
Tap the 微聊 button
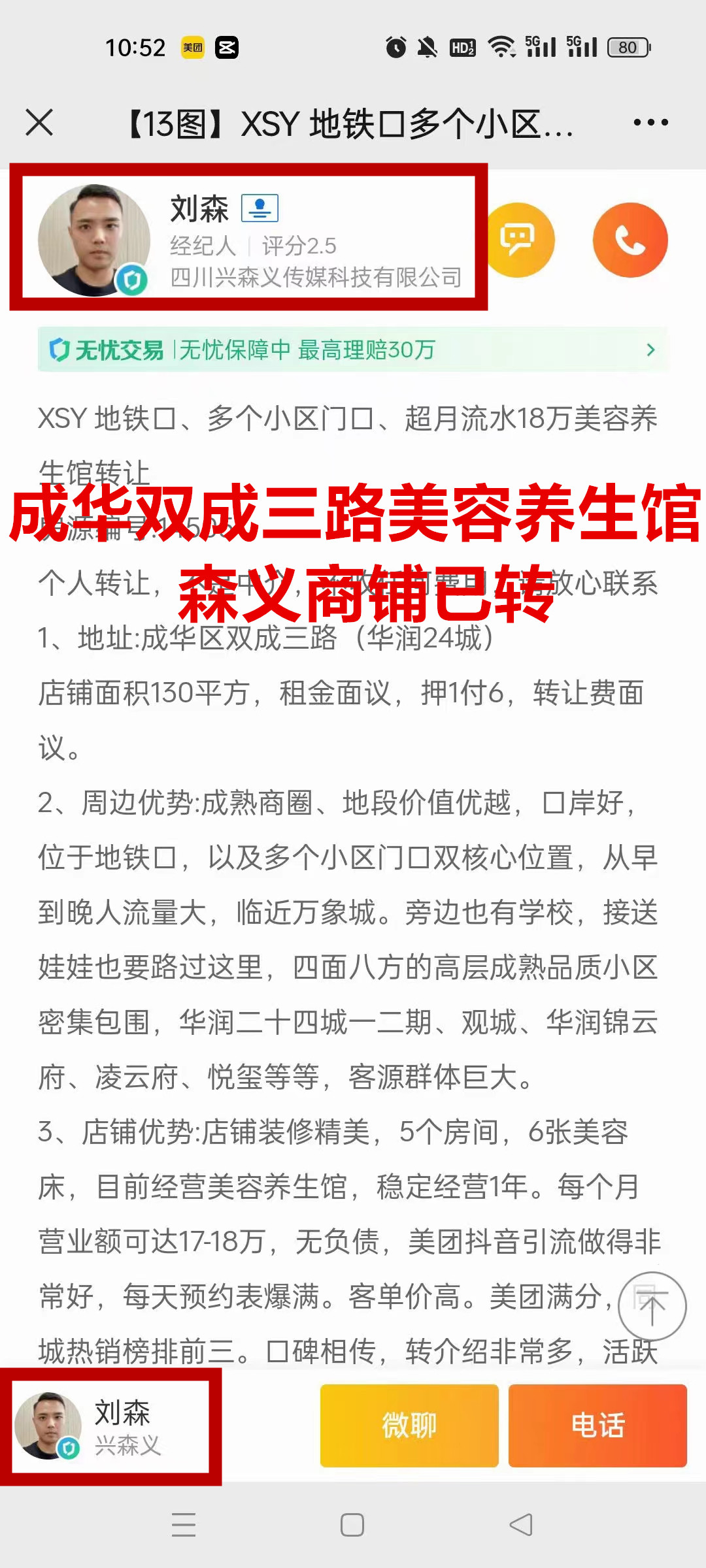409,1425
